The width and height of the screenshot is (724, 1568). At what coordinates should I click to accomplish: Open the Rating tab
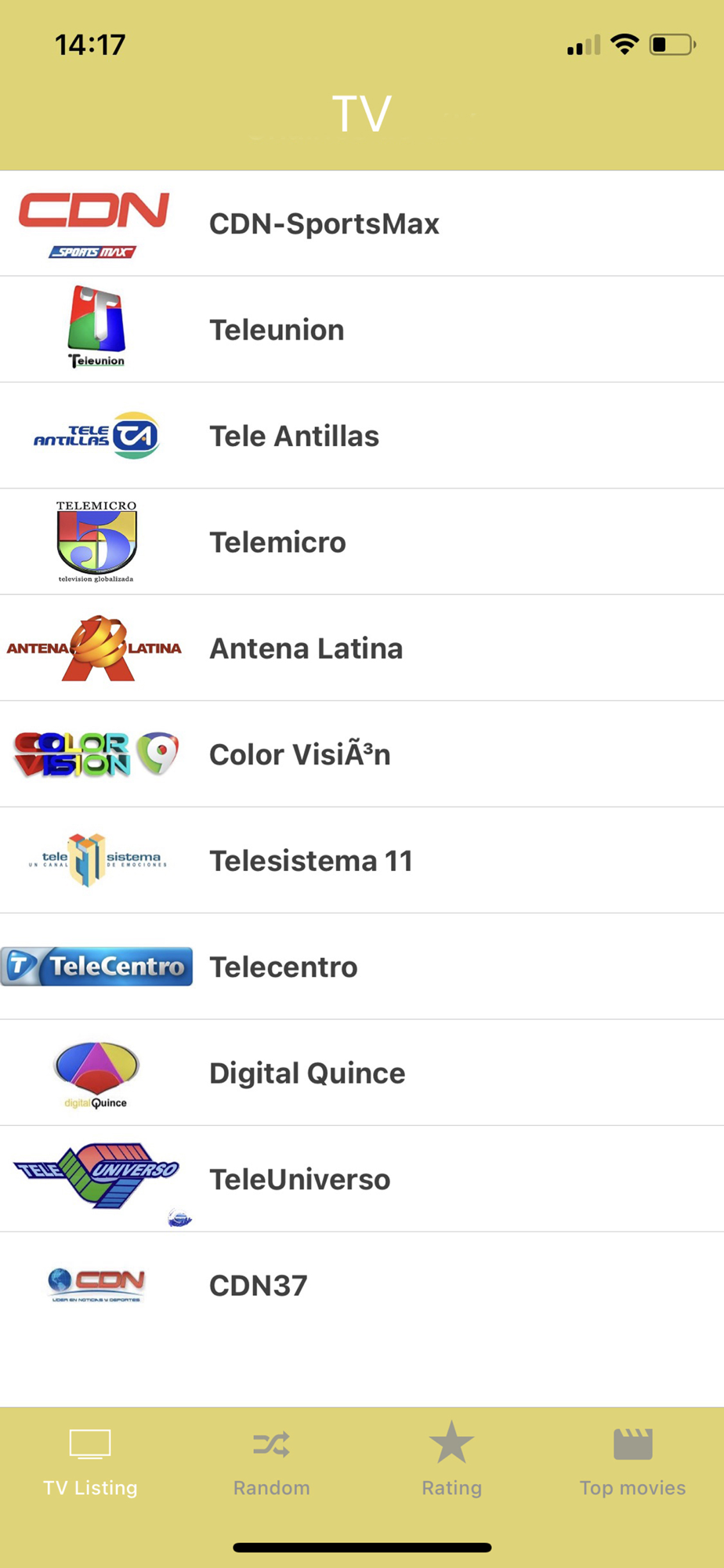452,1462
